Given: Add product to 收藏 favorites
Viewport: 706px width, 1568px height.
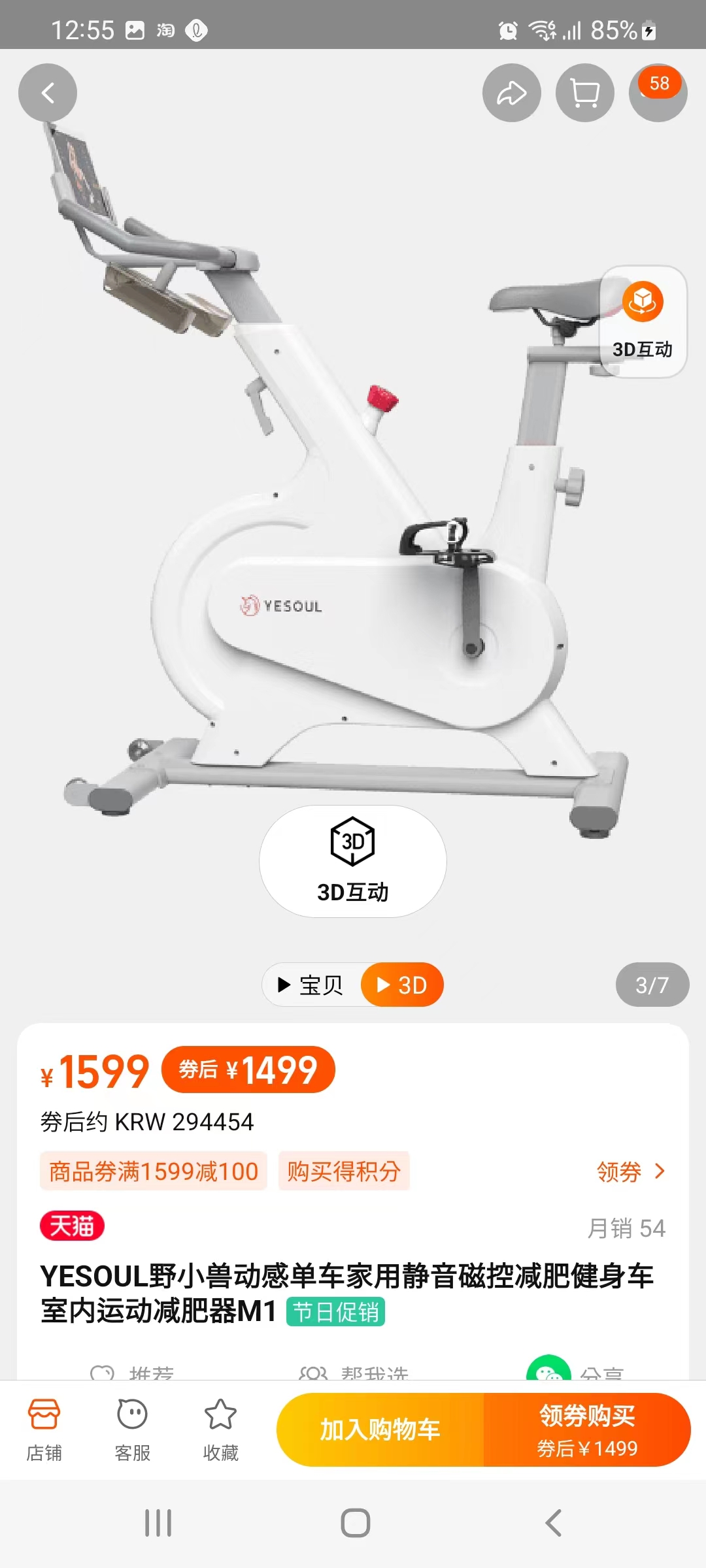Looking at the screenshot, I should point(220,1429).
